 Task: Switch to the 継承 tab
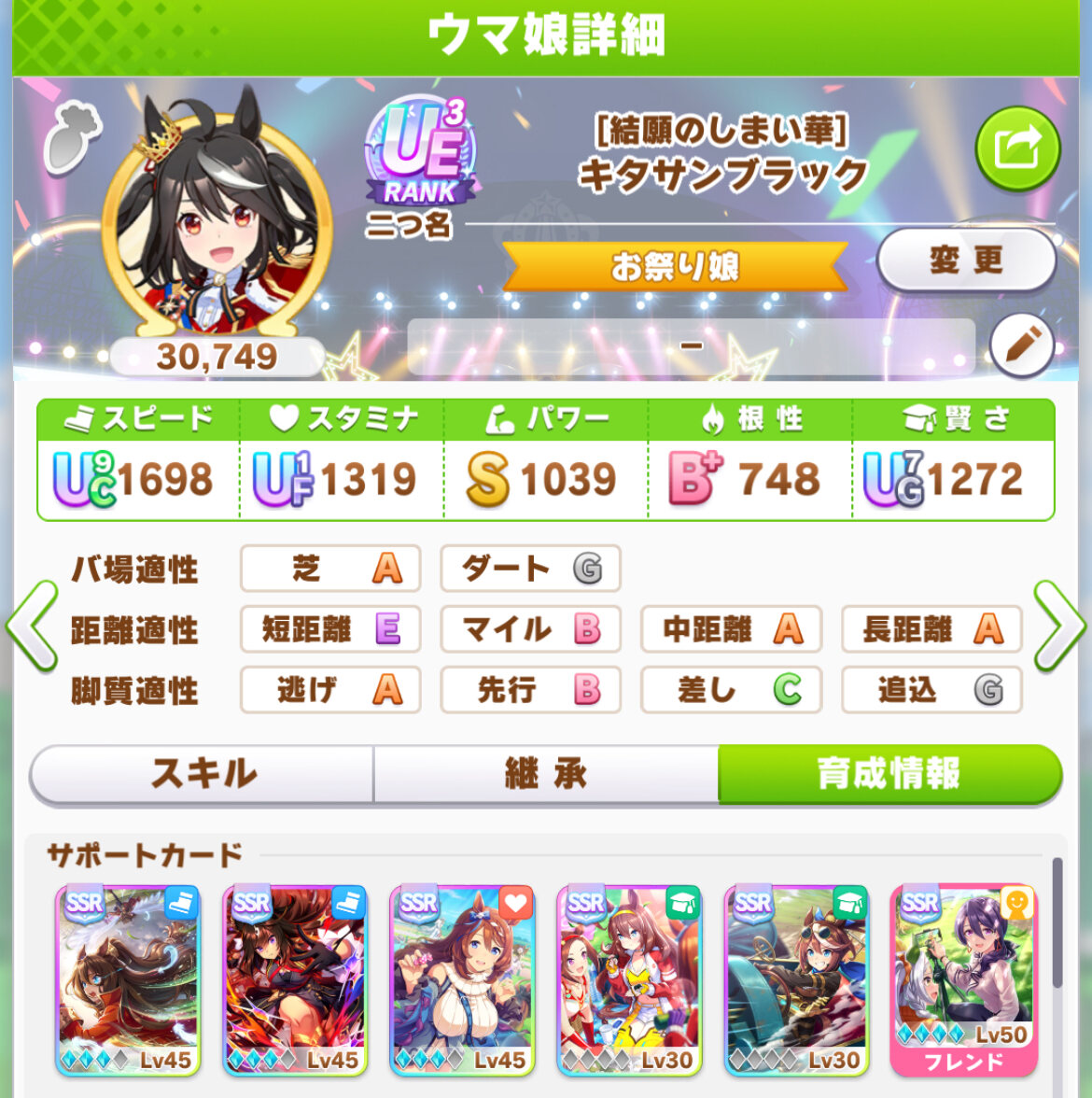click(546, 774)
